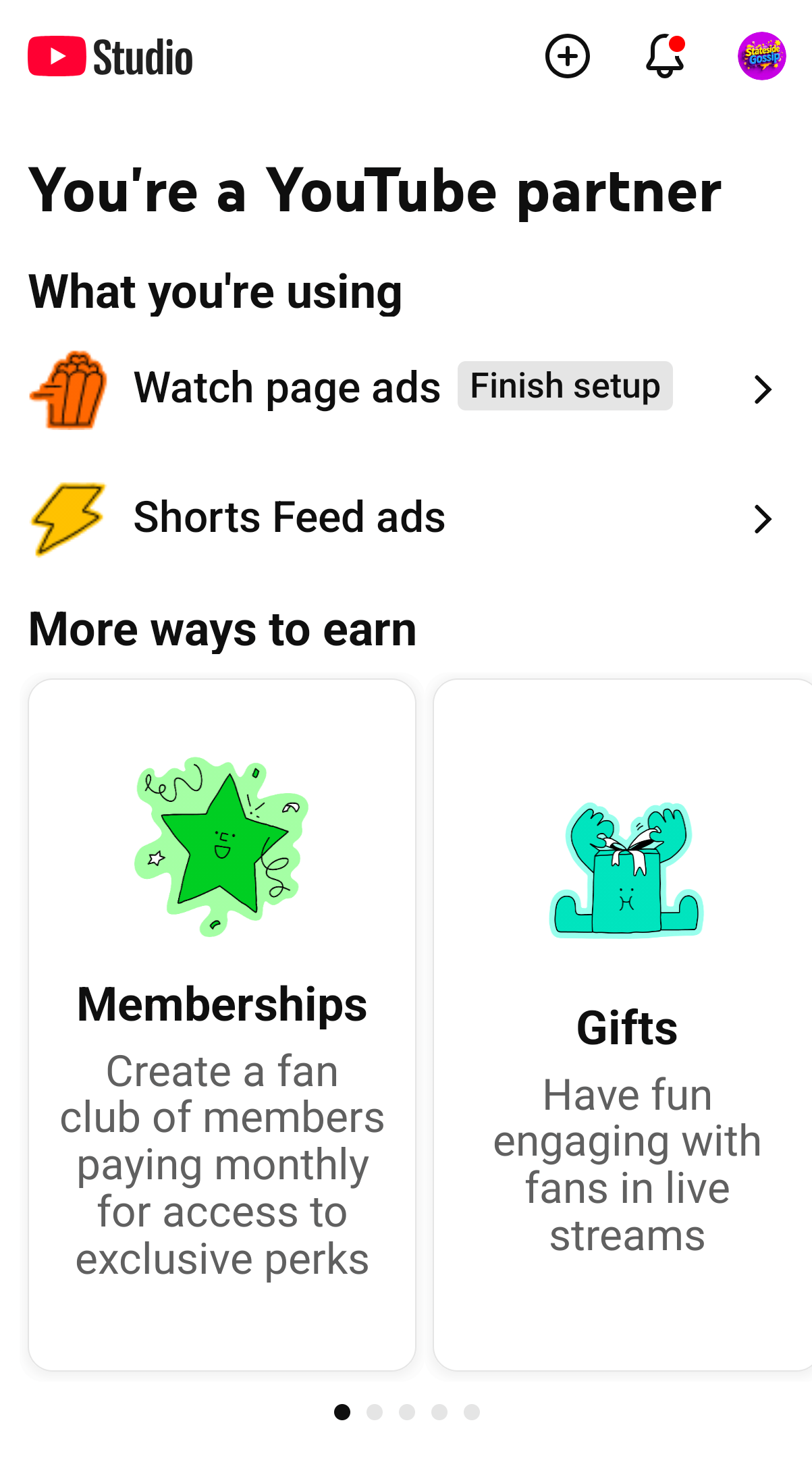This screenshot has width=812, height=1481.
Task: Tap the Finish setup chip
Action: (x=565, y=386)
